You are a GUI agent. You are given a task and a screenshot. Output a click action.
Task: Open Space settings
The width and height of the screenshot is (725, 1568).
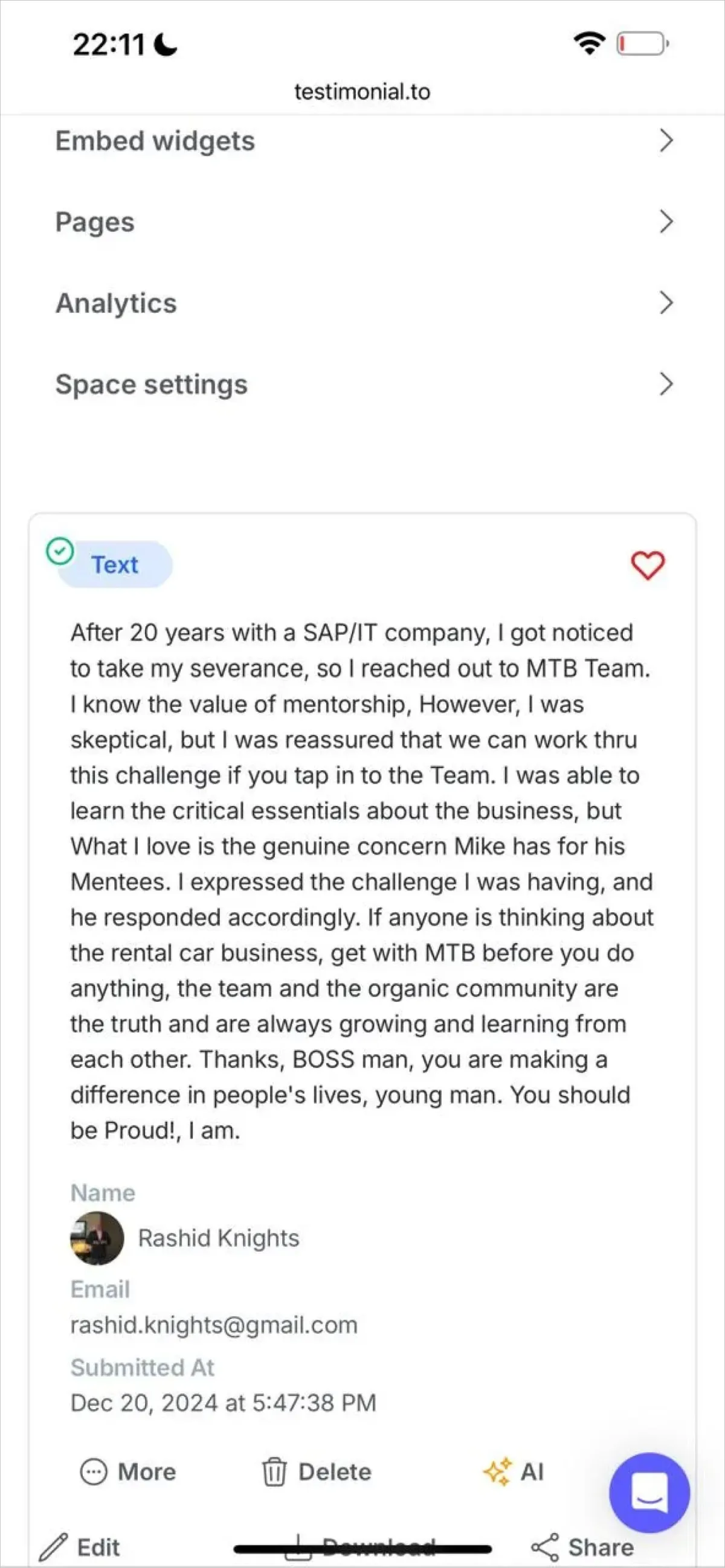pos(364,384)
